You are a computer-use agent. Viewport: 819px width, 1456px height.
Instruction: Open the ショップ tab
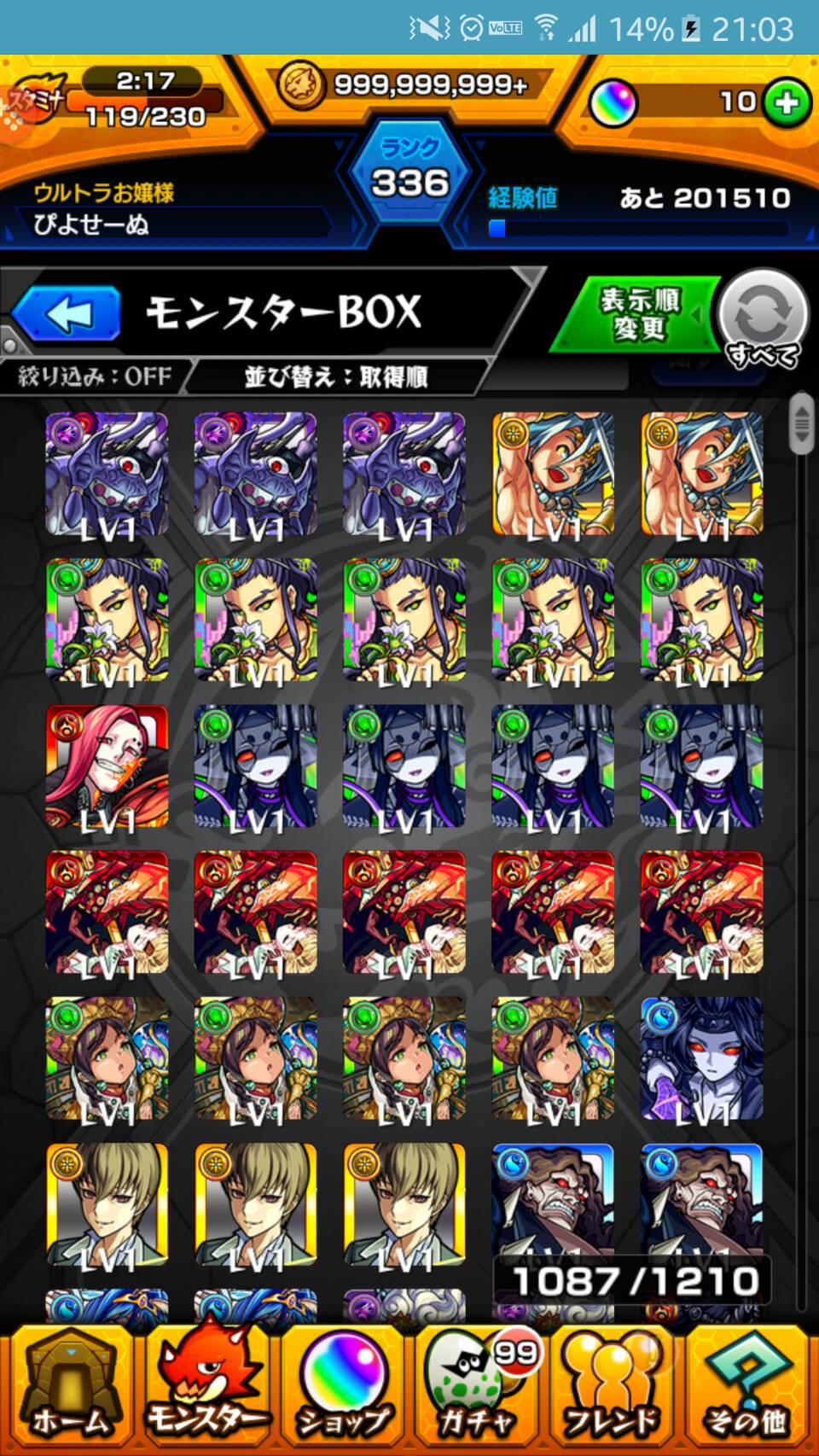pyautogui.click(x=343, y=1389)
